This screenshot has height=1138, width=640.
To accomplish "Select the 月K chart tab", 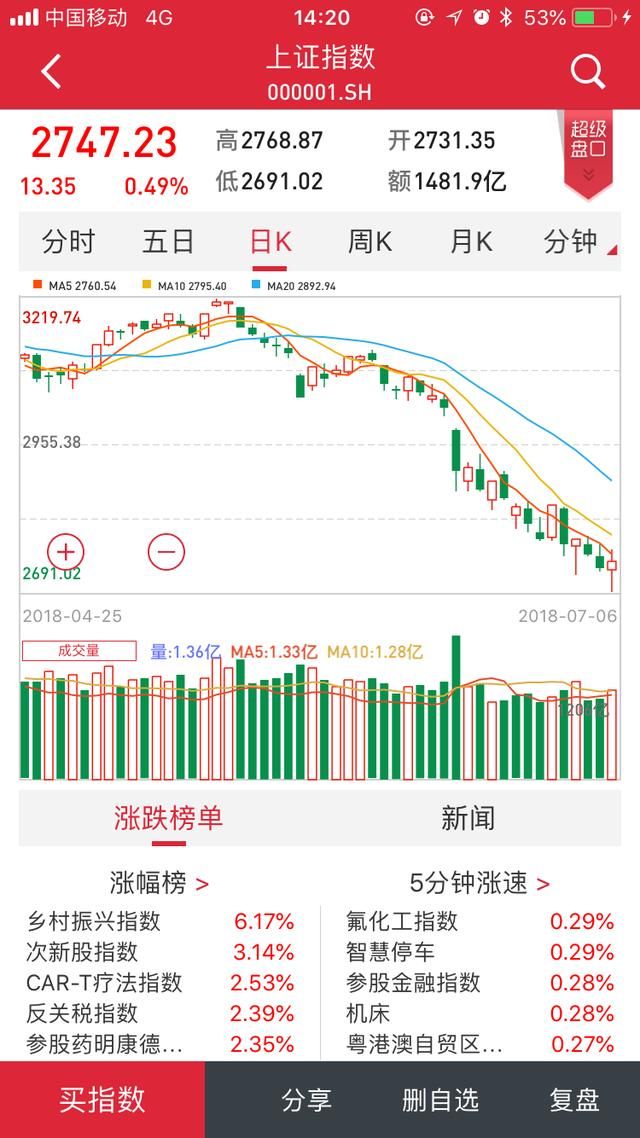I will pos(471,242).
